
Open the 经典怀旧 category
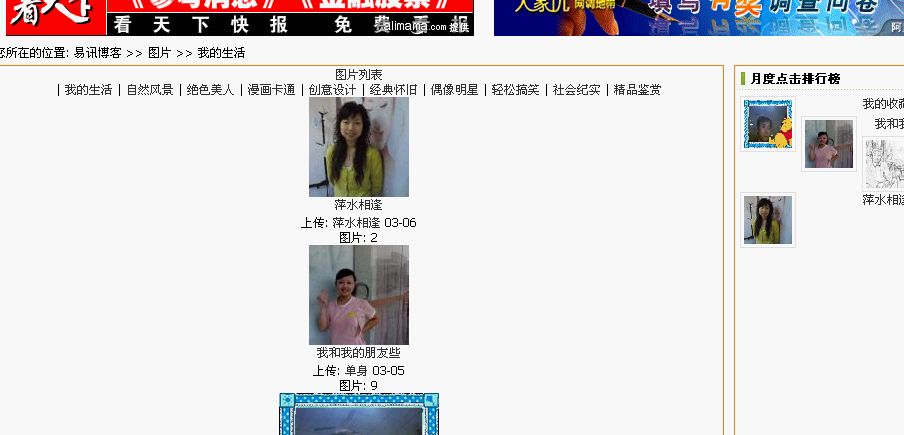tap(393, 90)
